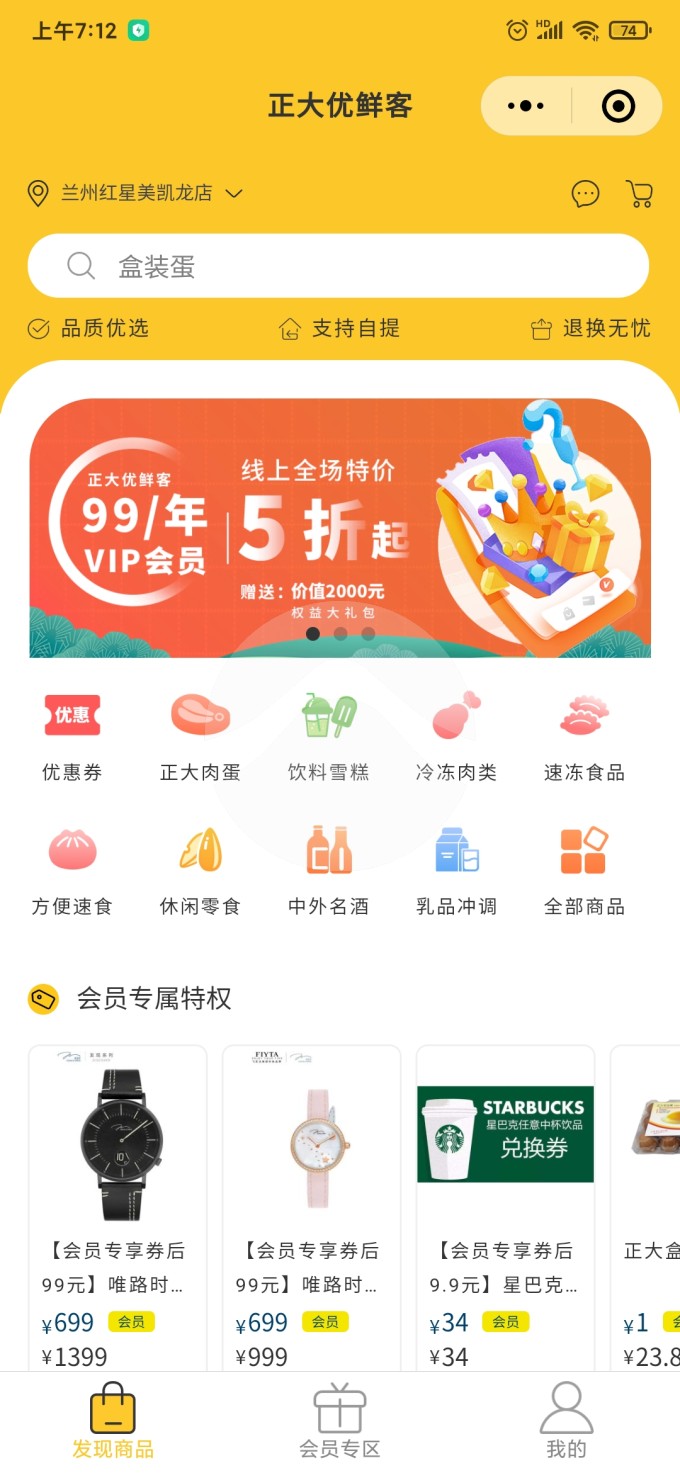Select the 饮料雪糕 category

(328, 736)
